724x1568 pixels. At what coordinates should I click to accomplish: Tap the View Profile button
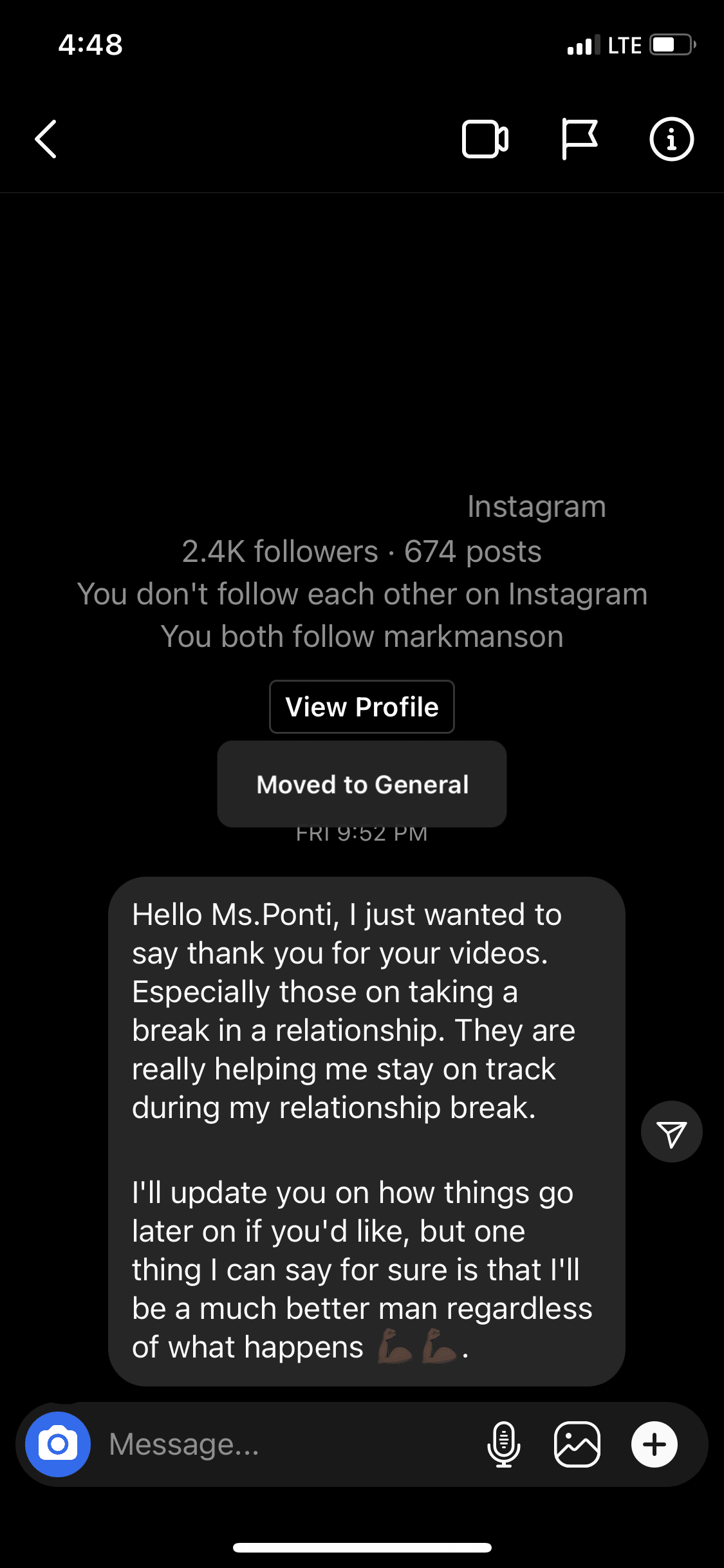(362, 707)
